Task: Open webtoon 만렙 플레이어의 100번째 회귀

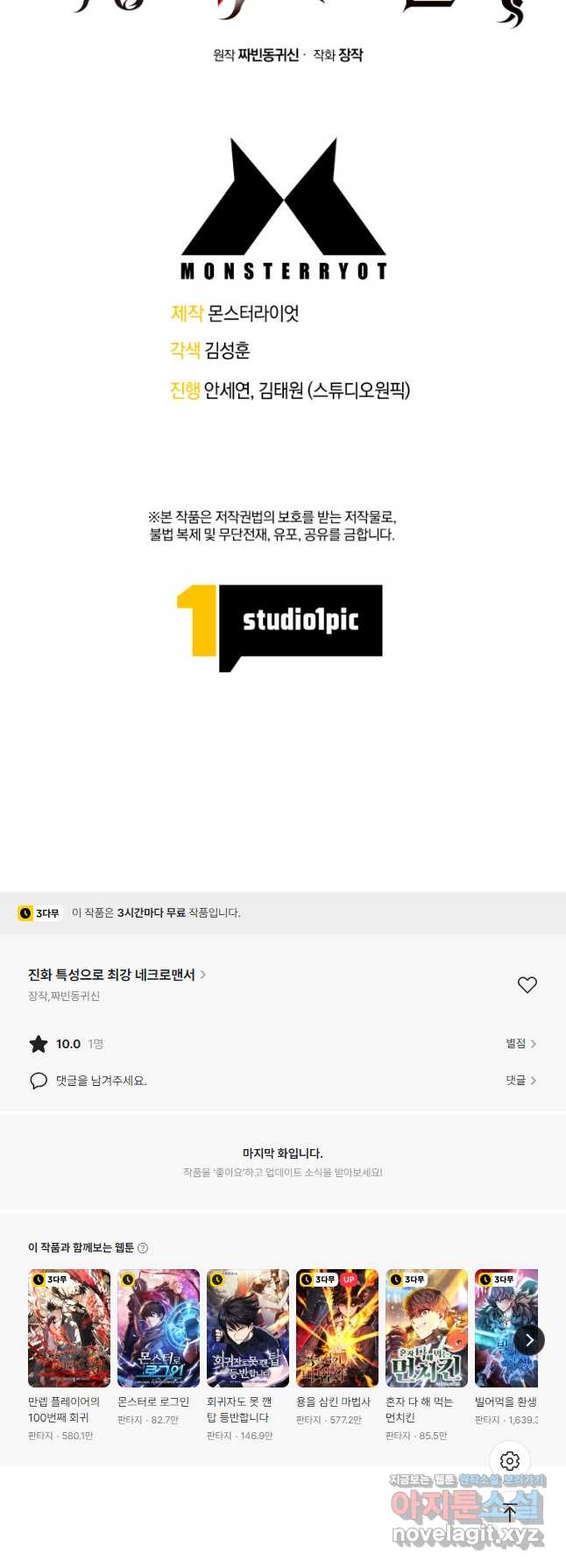Action: coord(69,1328)
